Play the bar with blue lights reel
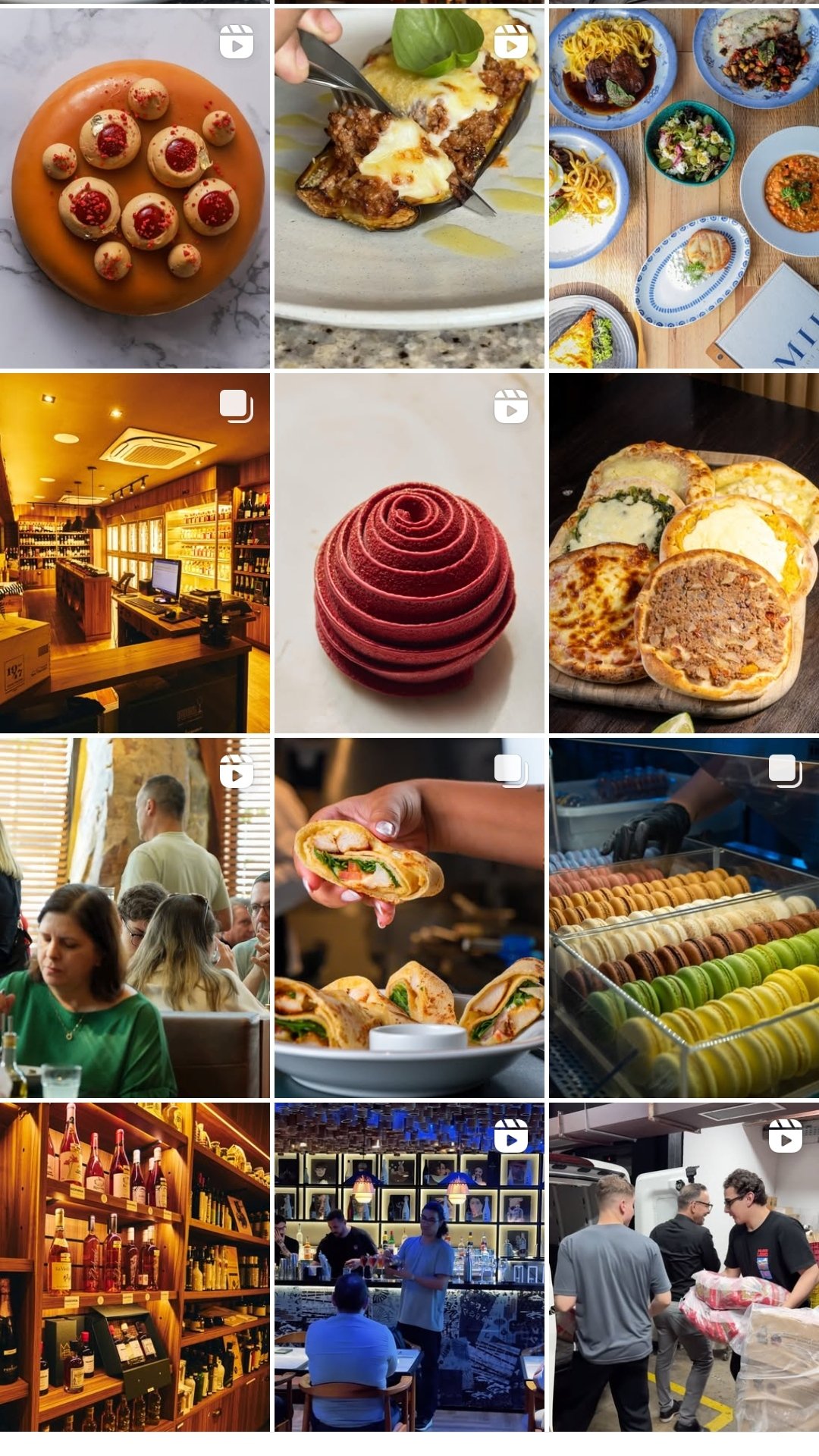This screenshot has height=1456, width=819. point(409,1267)
